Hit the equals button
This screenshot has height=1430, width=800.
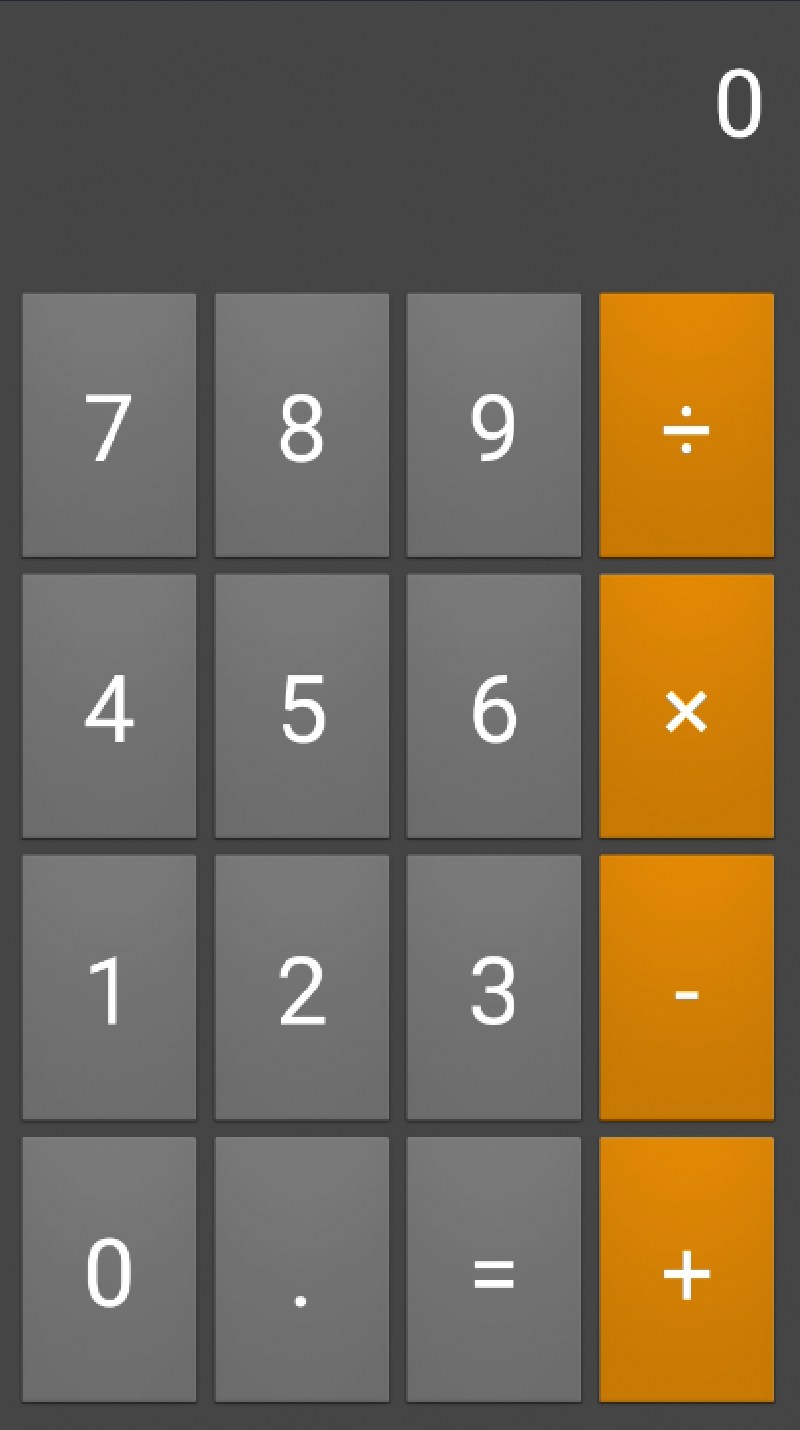pyautogui.click(x=493, y=1269)
